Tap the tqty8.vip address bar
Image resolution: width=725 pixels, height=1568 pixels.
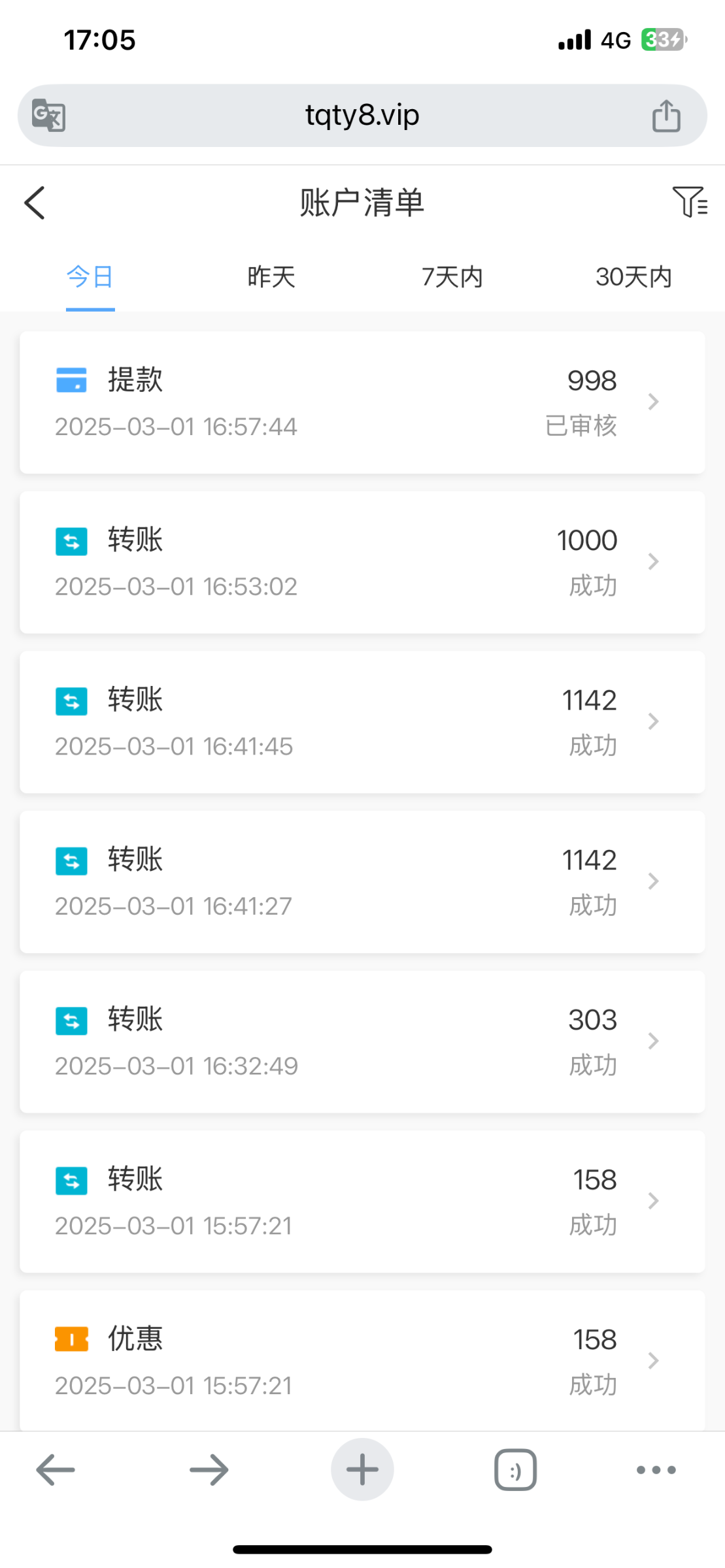[x=362, y=116]
